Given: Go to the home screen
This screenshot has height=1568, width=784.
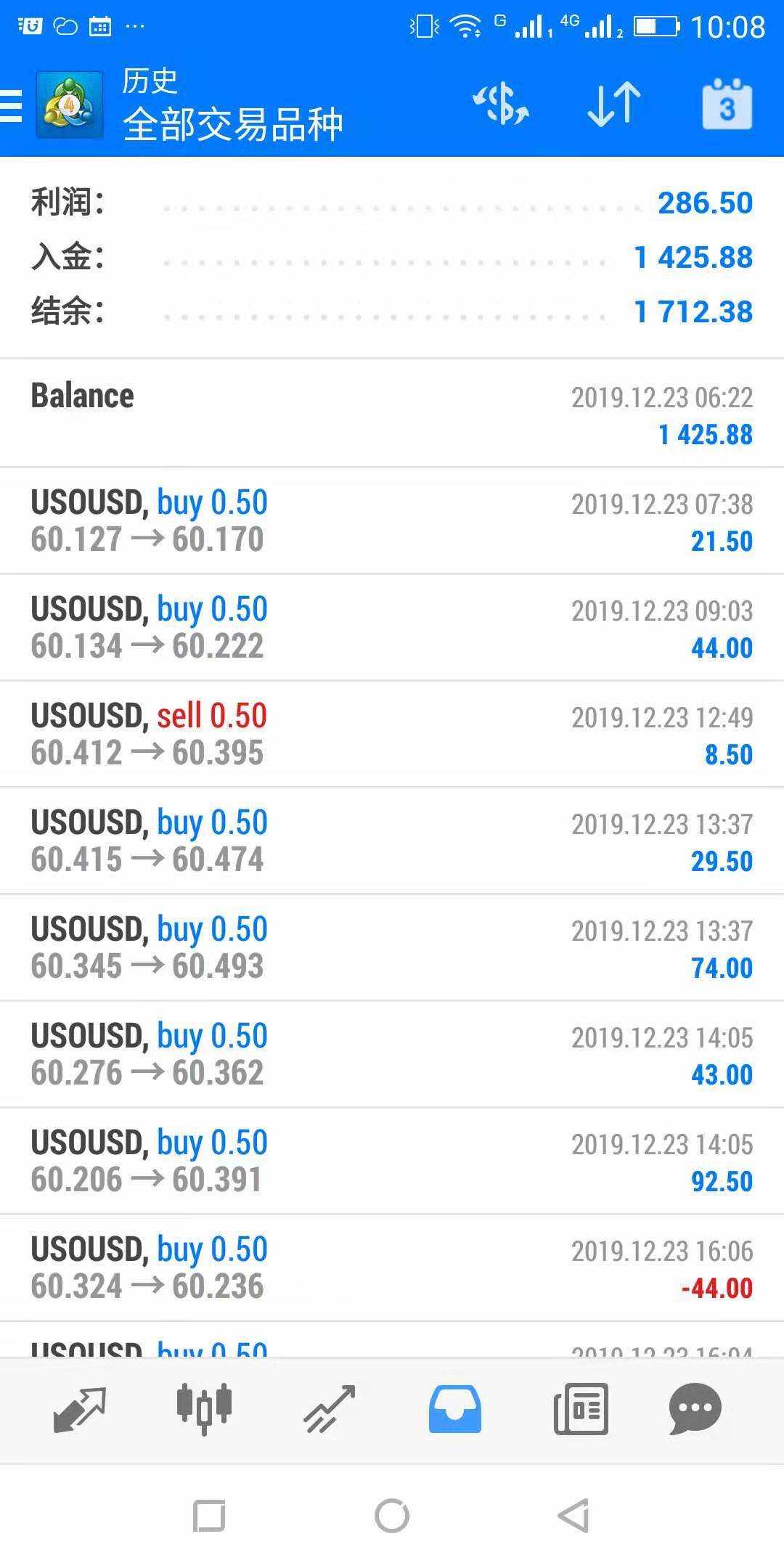Looking at the screenshot, I should (x=392, y=1516).
